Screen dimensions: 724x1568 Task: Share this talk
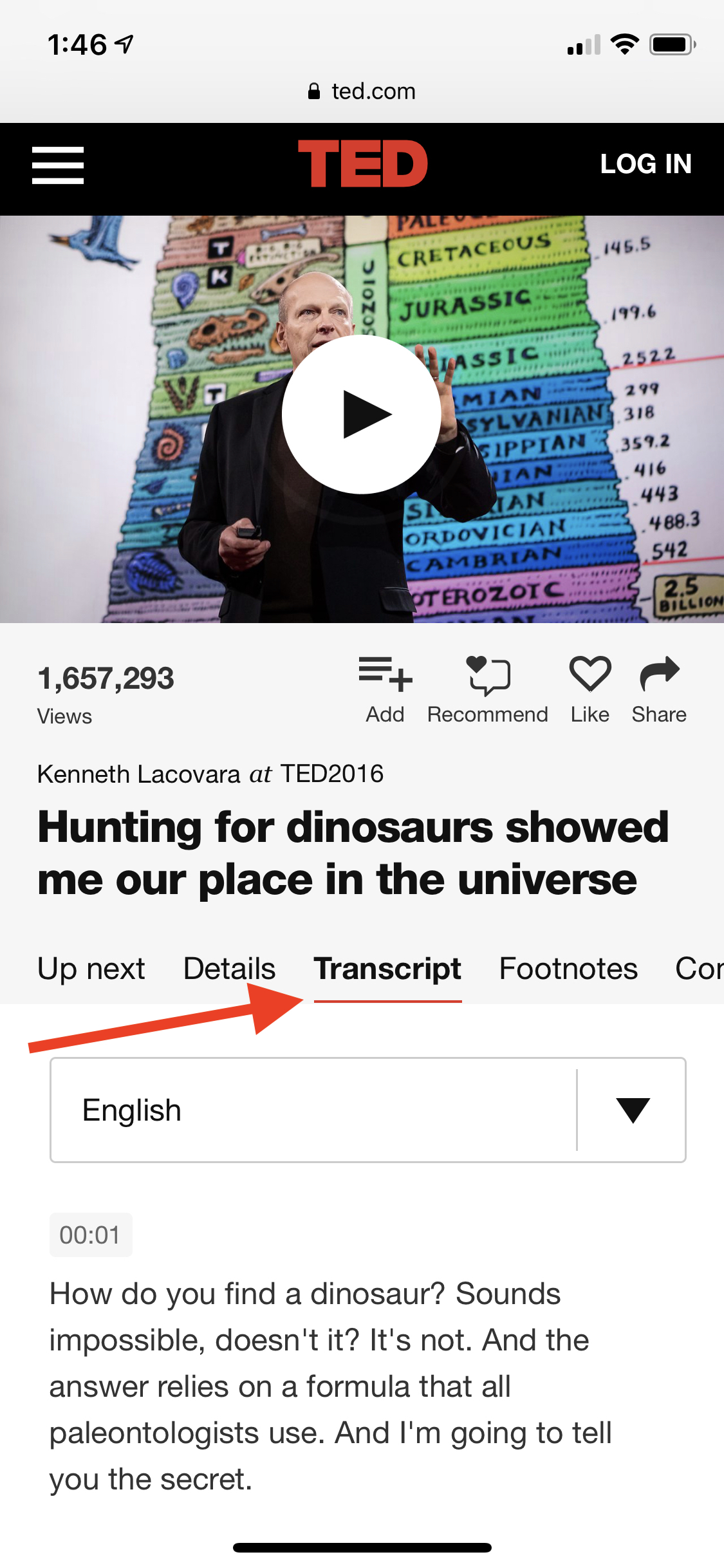[659, 690]
